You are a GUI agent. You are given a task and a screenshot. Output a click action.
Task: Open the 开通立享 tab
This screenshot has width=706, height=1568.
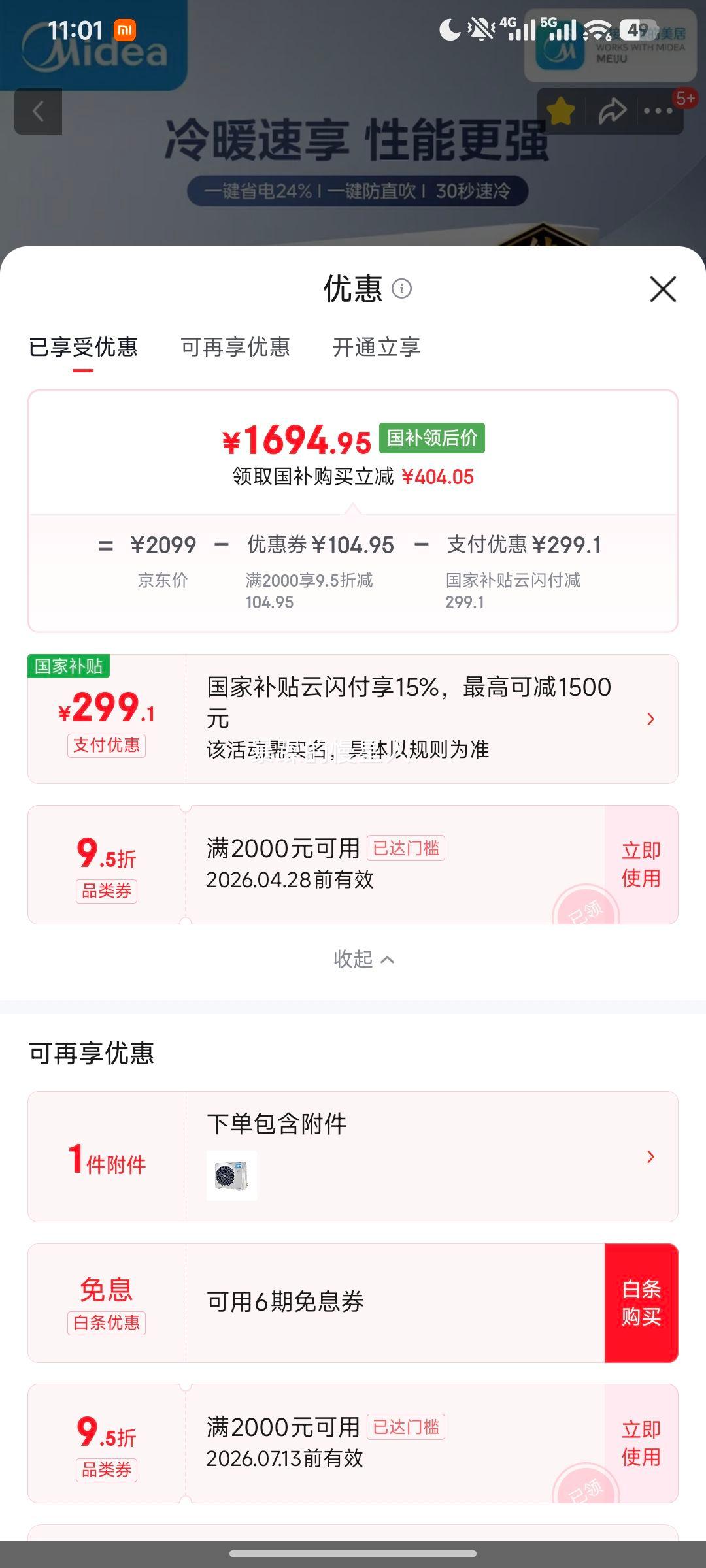(377, 348)
